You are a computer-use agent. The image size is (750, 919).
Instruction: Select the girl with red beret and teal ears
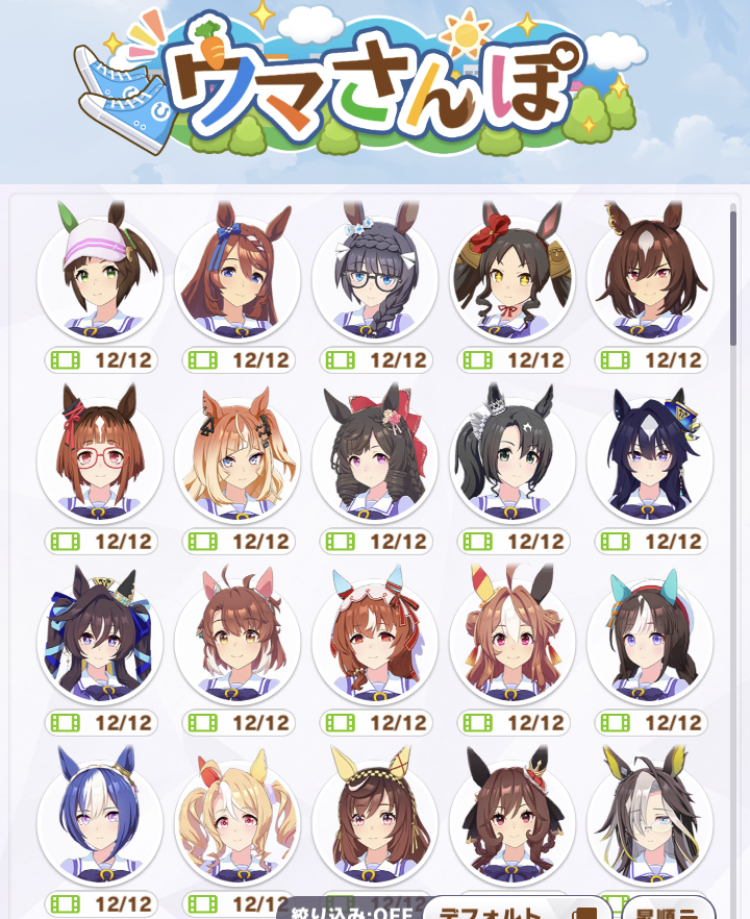click(x=650, y=637)
